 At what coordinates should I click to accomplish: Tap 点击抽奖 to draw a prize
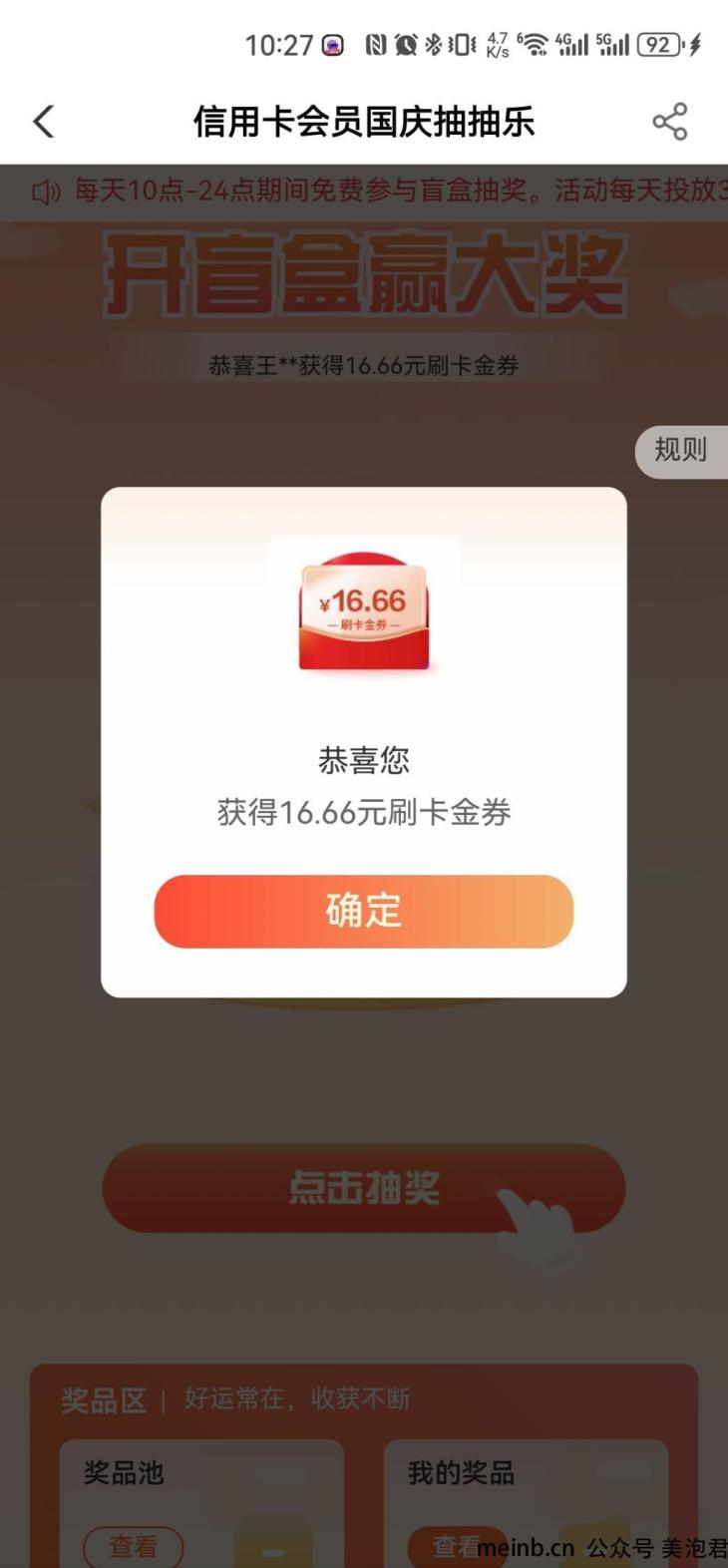coord(363,1188)
